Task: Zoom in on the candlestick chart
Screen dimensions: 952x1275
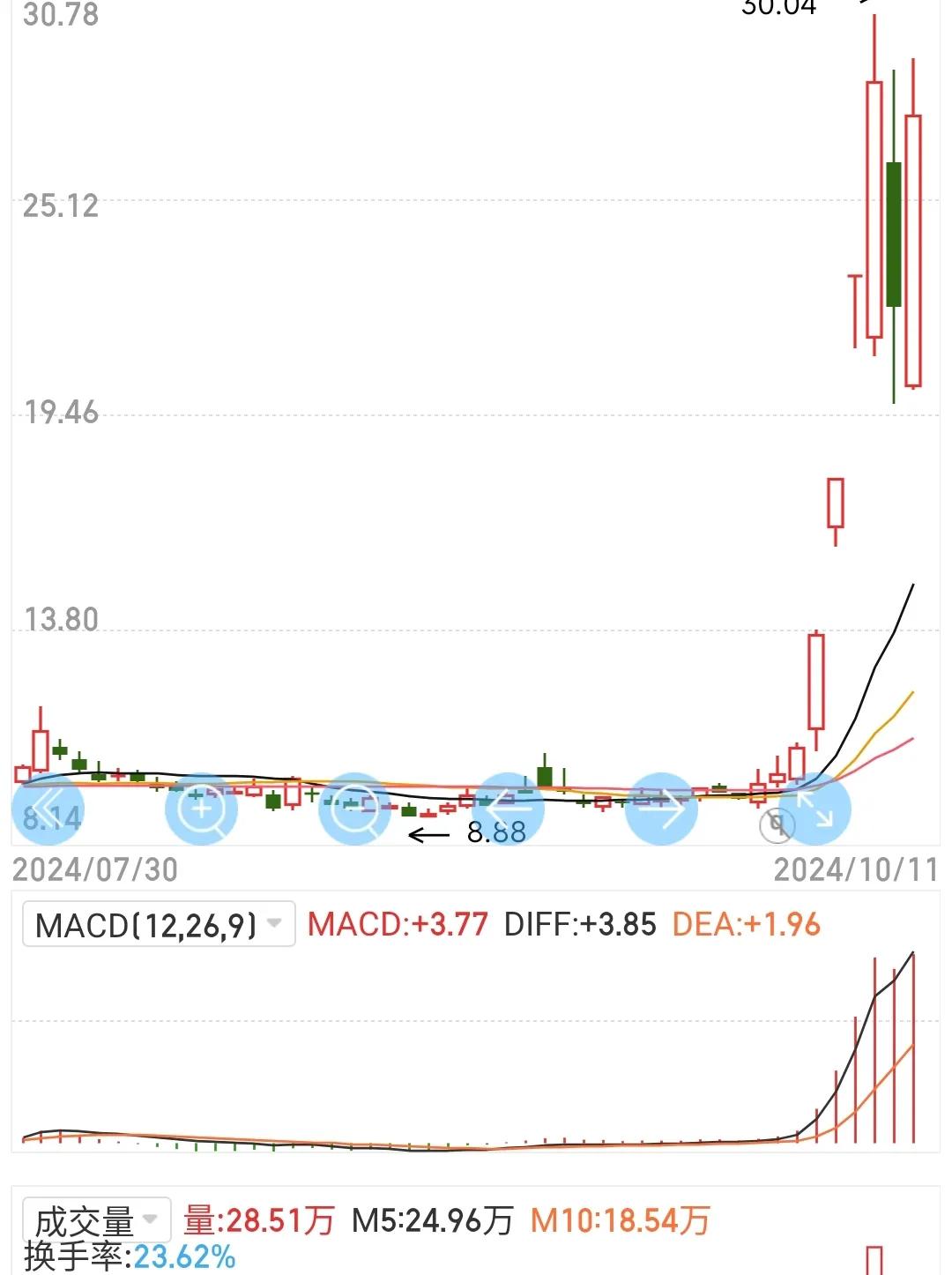Action: (x=201, y=809)
